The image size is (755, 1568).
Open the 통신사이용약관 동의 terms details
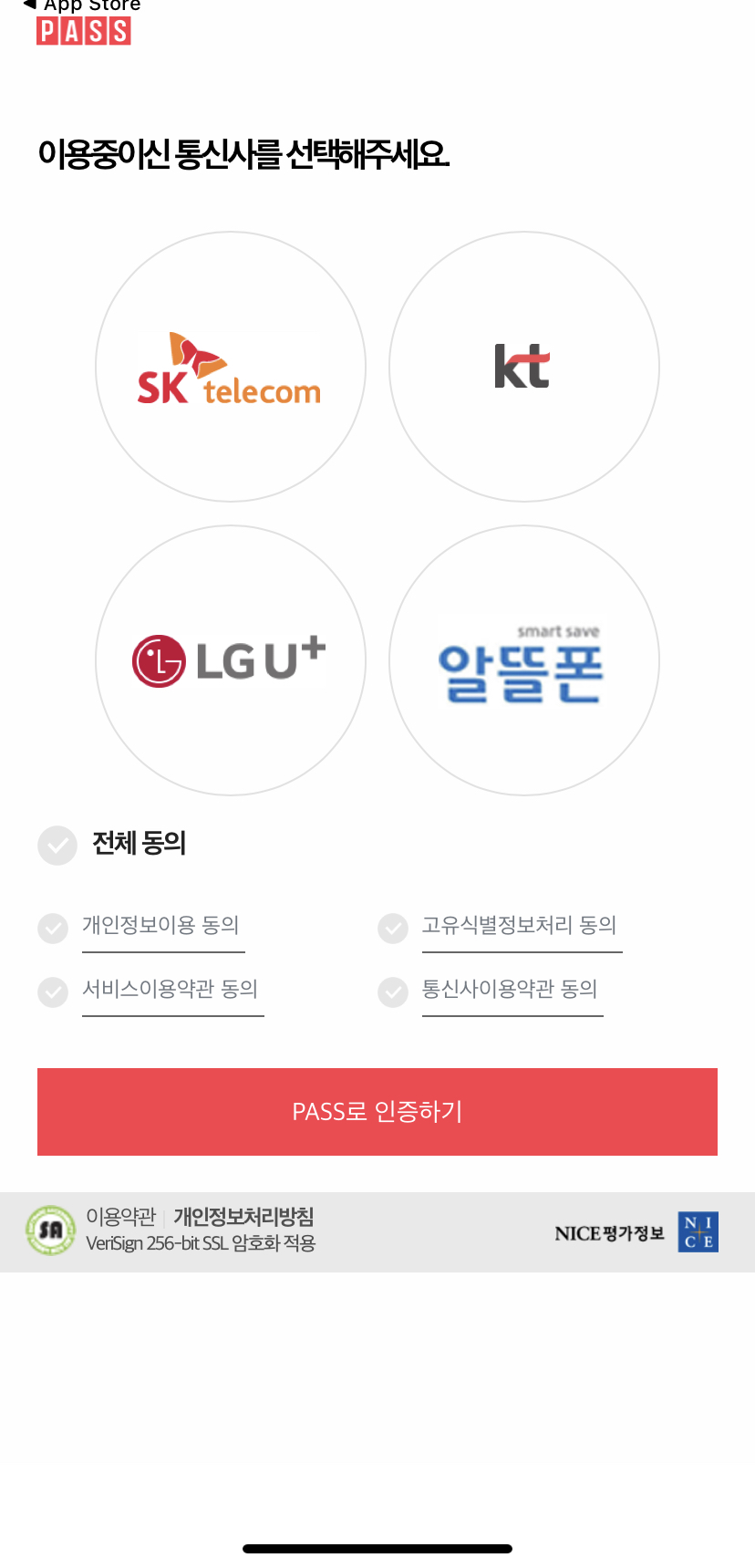coord(512,988)
